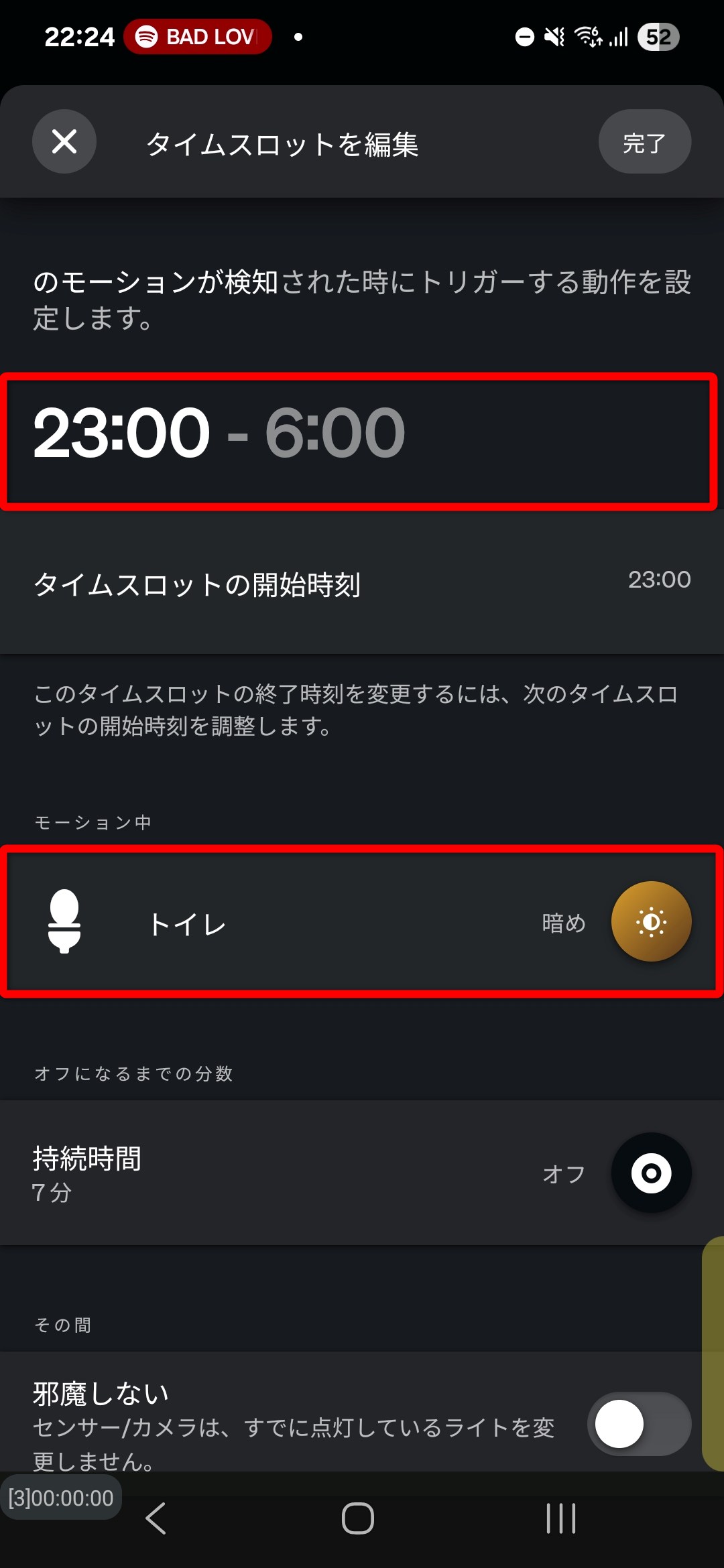Image resolution: width=724 pixels, height=1568 pixels.
Task: Close the タイムスロットを編集 screen
Action: 64,141
